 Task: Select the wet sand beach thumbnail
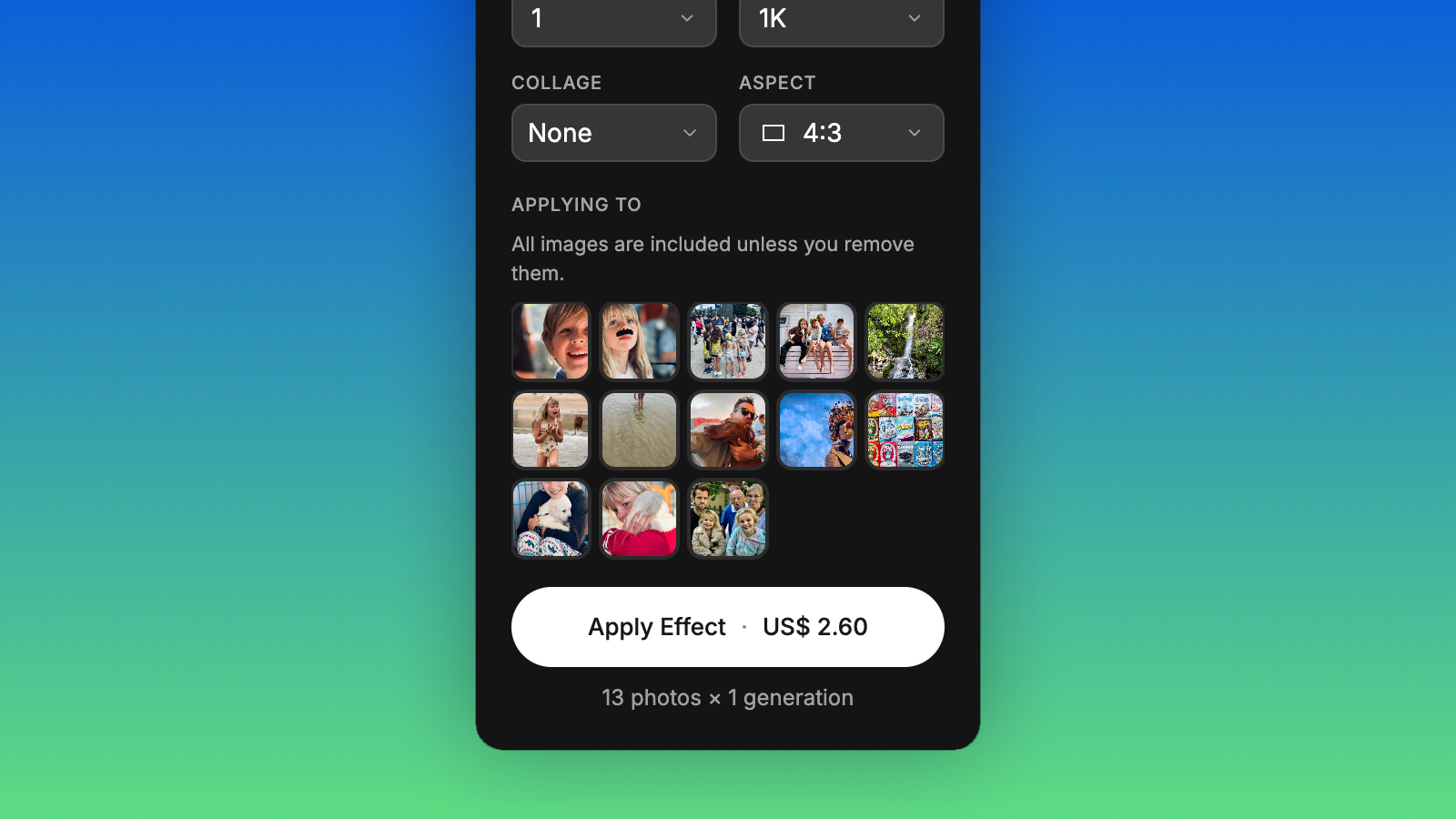click(639, 430)
